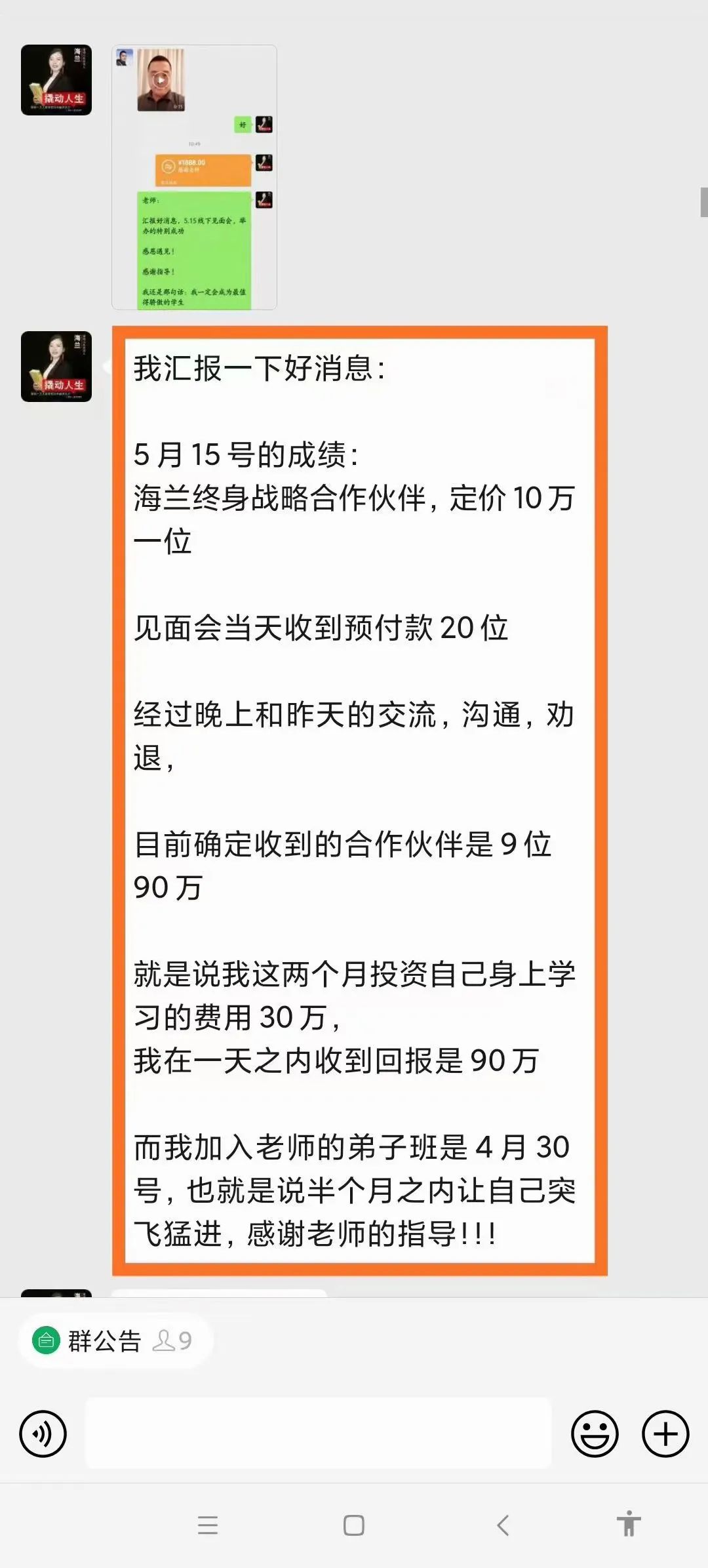Tap sender avatar beside 我汇报一下好消息 message
The width and height of the screenshot is (708, 1568).
click(x=56, y=367)
